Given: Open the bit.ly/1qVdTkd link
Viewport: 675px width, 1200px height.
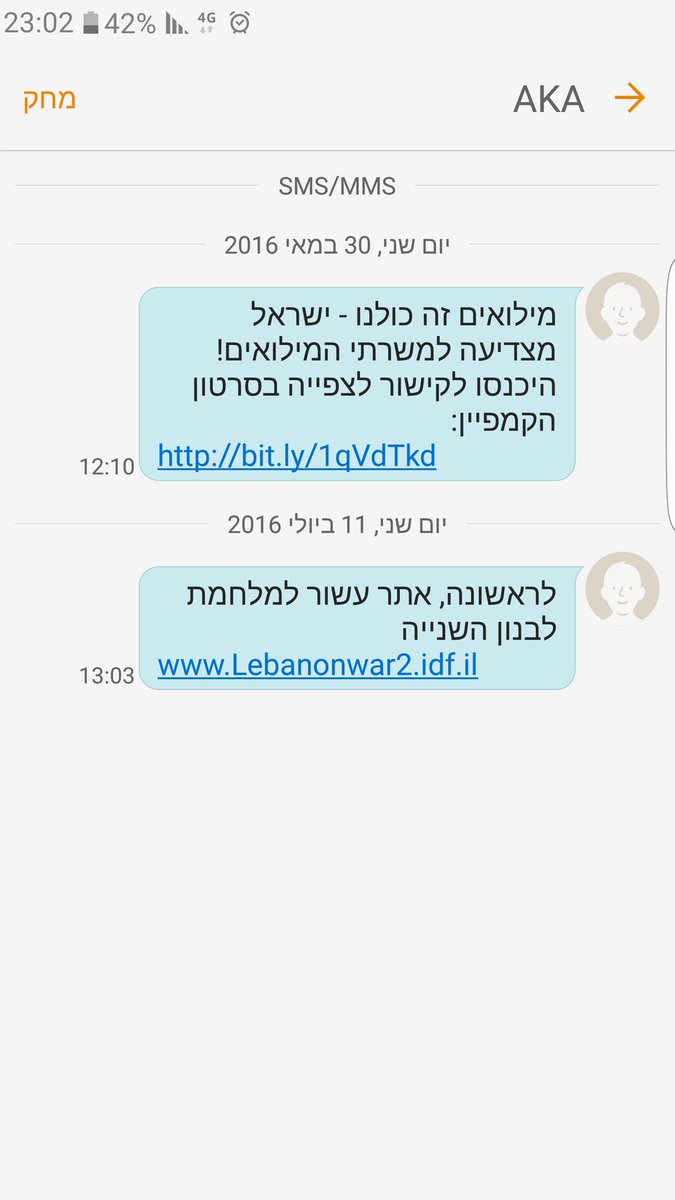Looking at the screenshot, I should [x=297, y=457].
